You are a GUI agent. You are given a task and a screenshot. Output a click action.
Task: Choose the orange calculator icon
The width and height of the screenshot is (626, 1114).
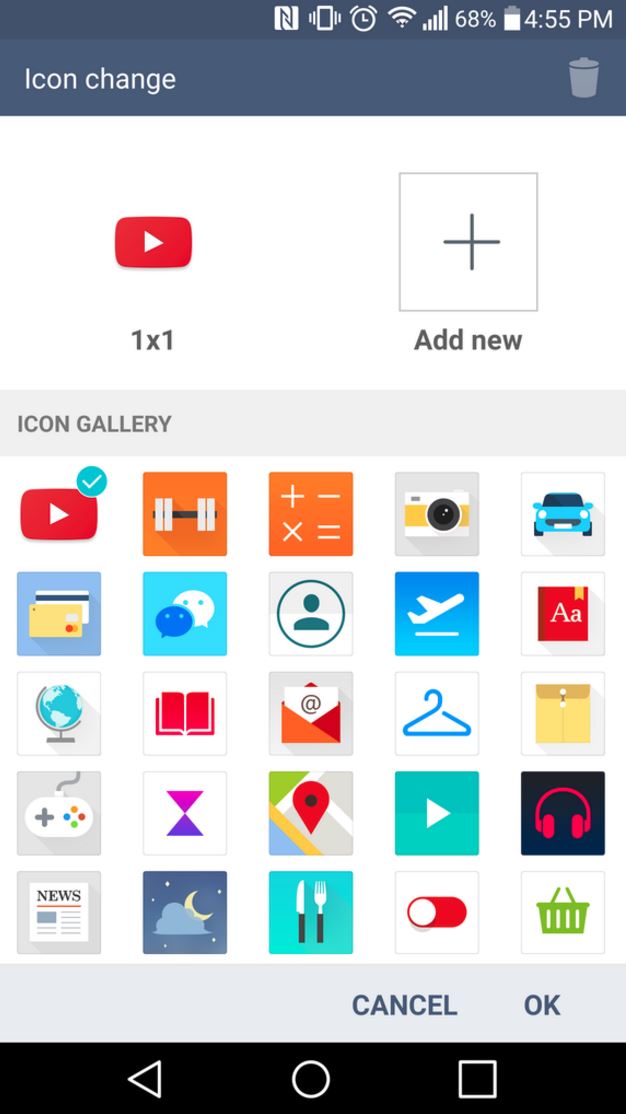coord(311,514)
